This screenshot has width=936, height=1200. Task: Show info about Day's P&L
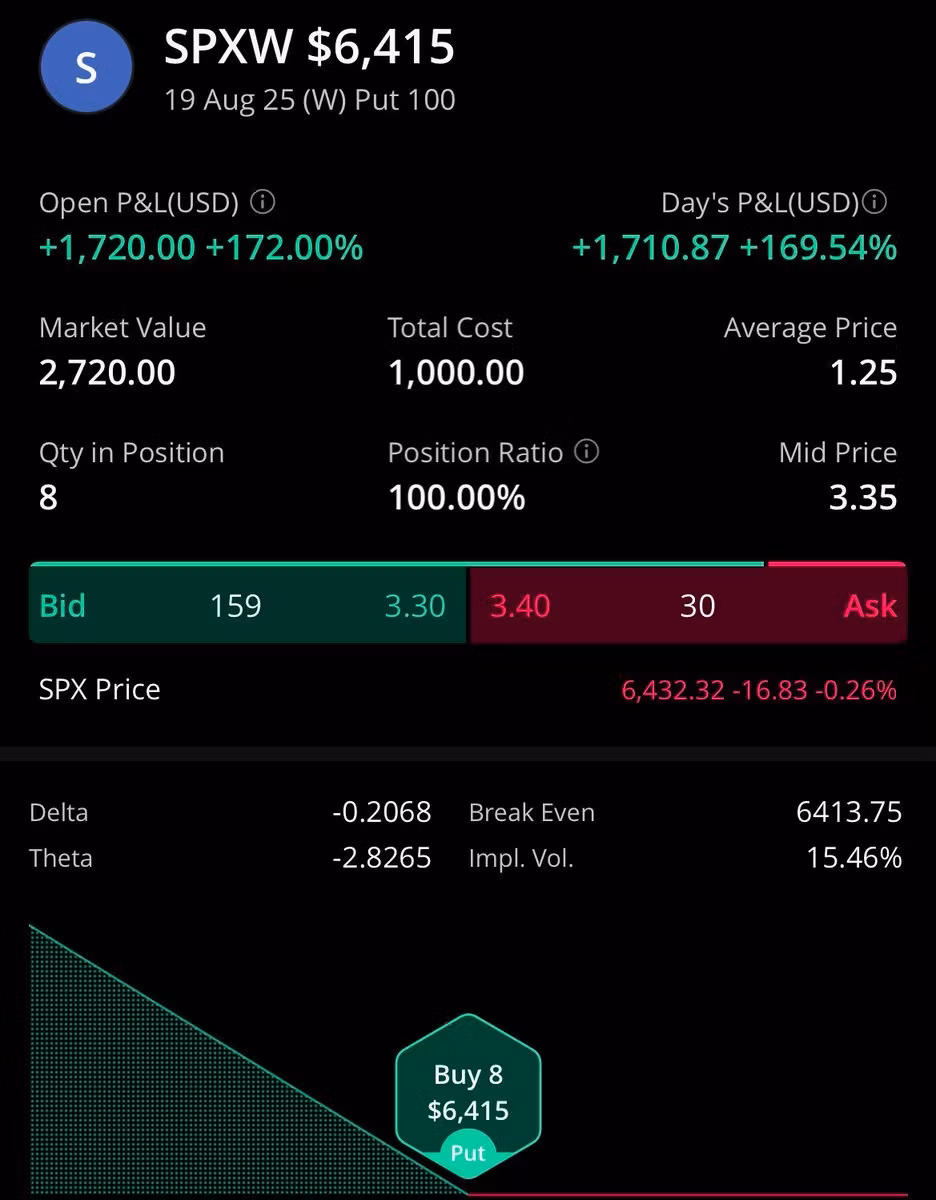click(x=875, y=203)
